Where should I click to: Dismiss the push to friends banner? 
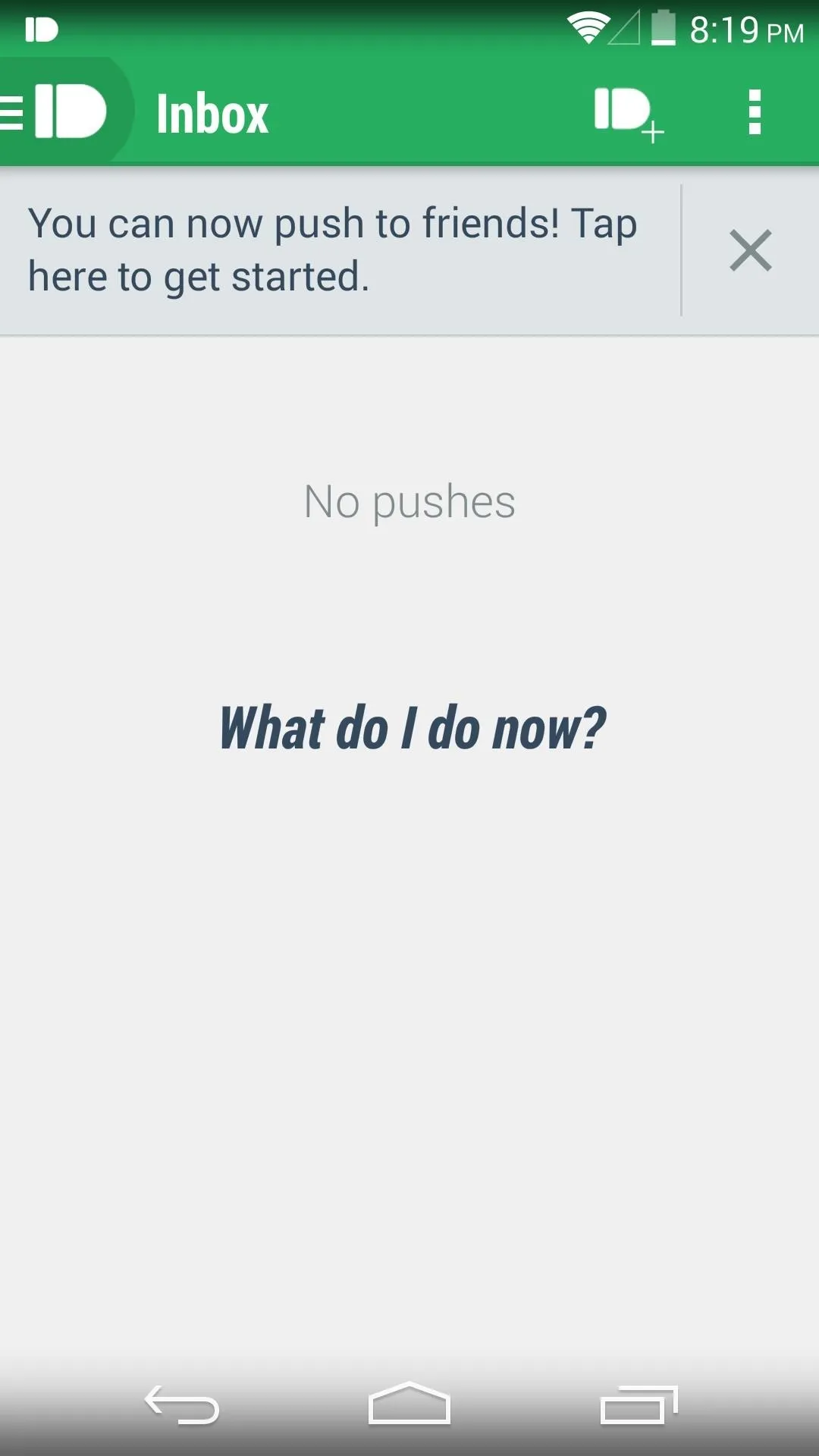[x=751, y=250]
